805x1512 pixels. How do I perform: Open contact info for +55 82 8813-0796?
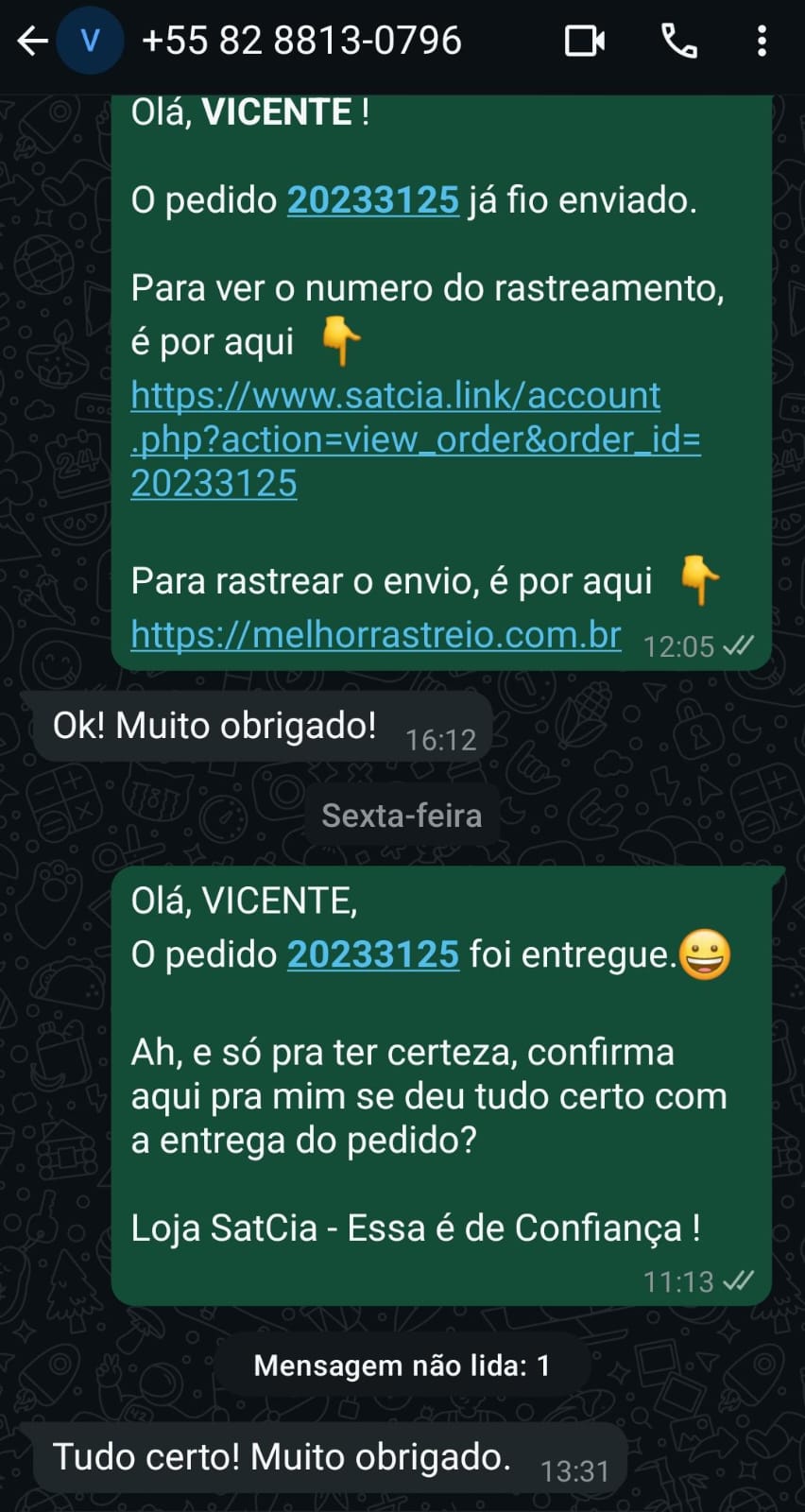click(301, 41)
